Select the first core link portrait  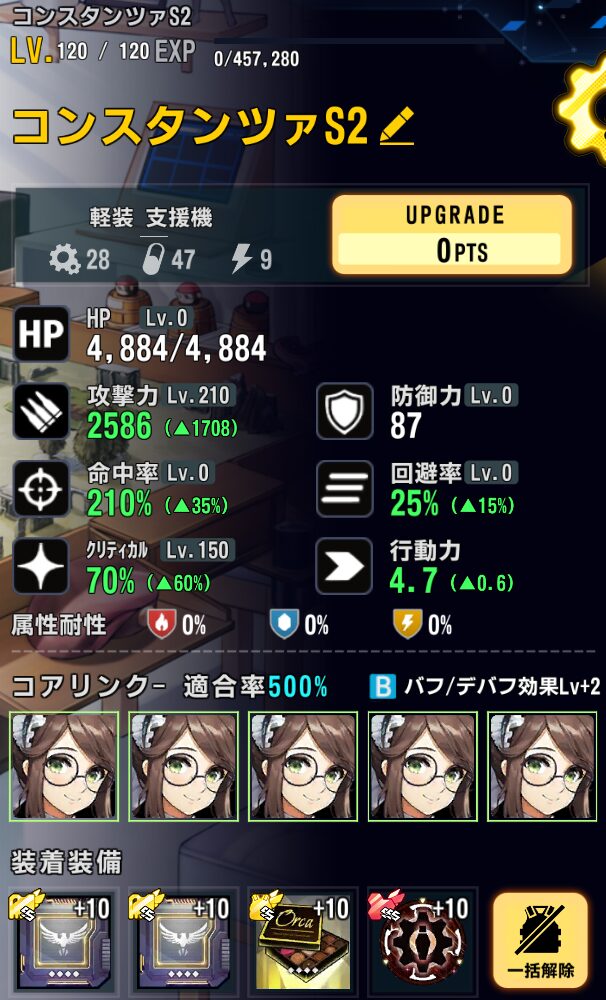pyautogui.click(x=64, y=765)
